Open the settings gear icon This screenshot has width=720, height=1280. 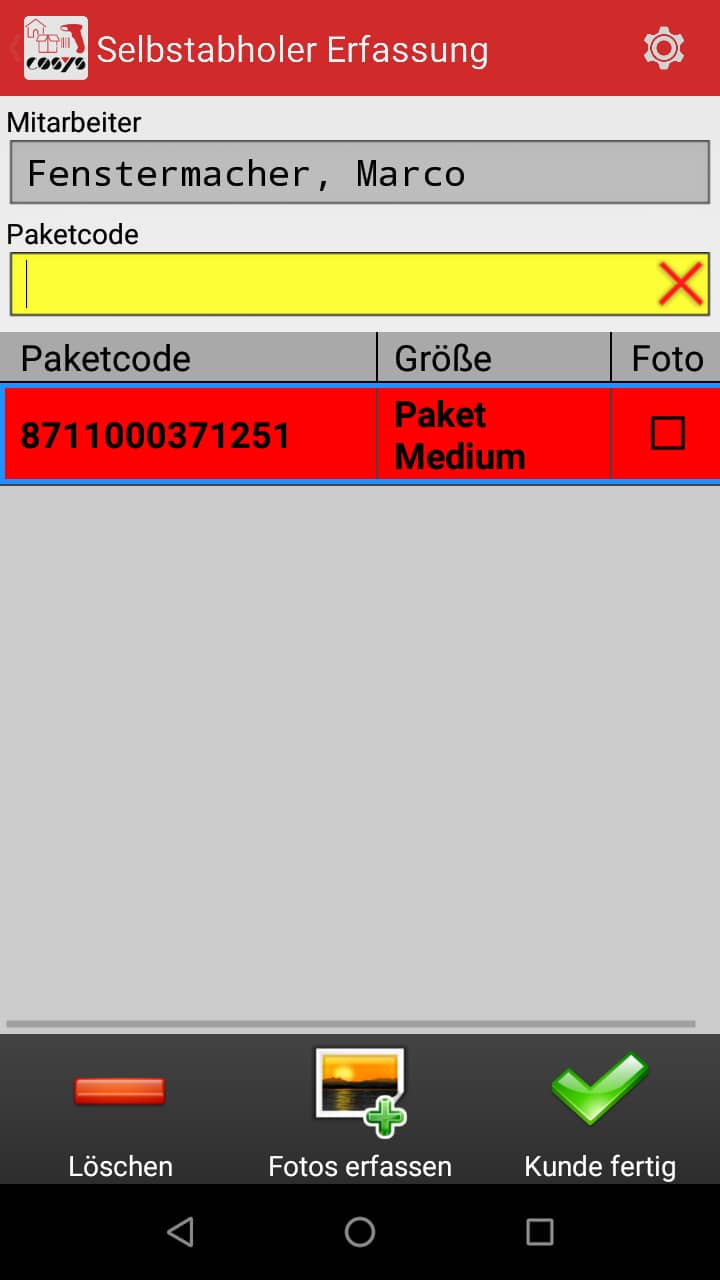663,49
